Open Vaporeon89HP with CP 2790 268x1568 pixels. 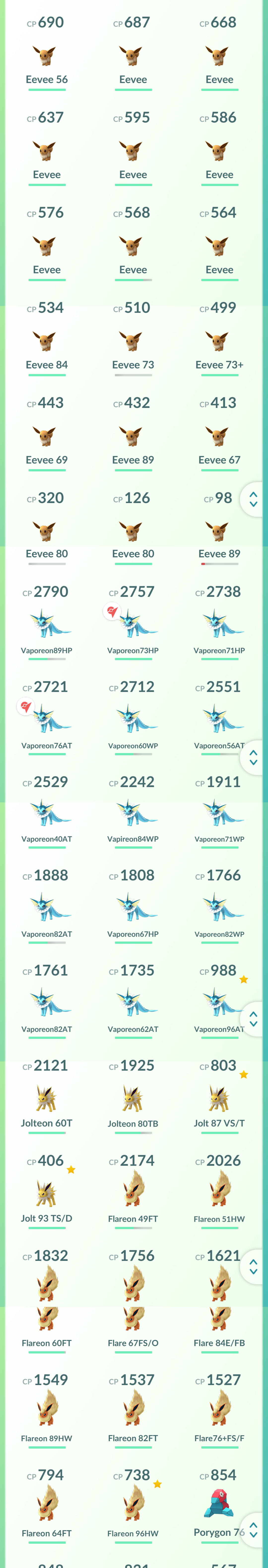pyautogui.click(x=46, y=622)
